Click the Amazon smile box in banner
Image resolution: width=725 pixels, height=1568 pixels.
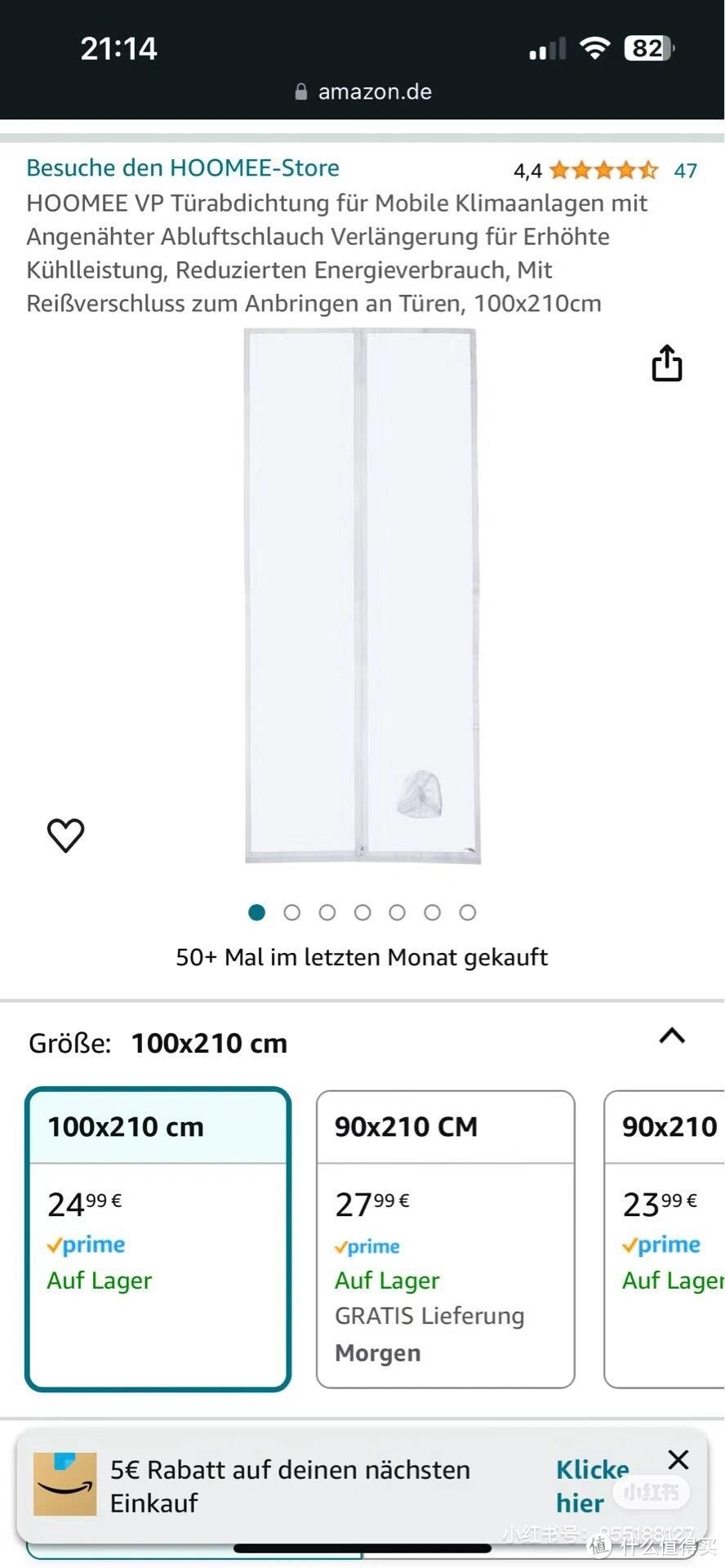coord(64,1485)
